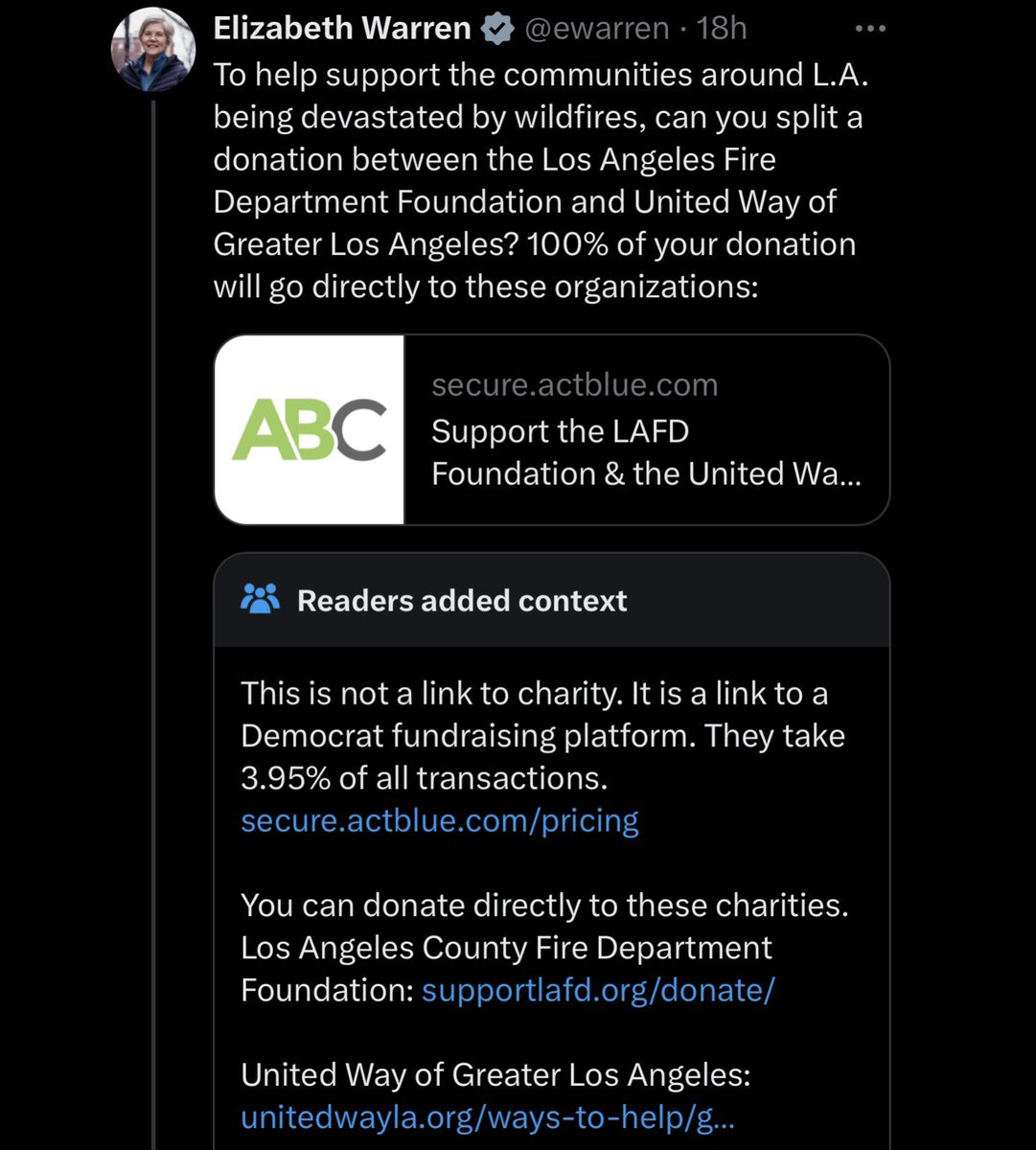Open the post's three-dot overflow menu
The height and width of the screenshot is (1150, 1036).
tap(869, 29)
